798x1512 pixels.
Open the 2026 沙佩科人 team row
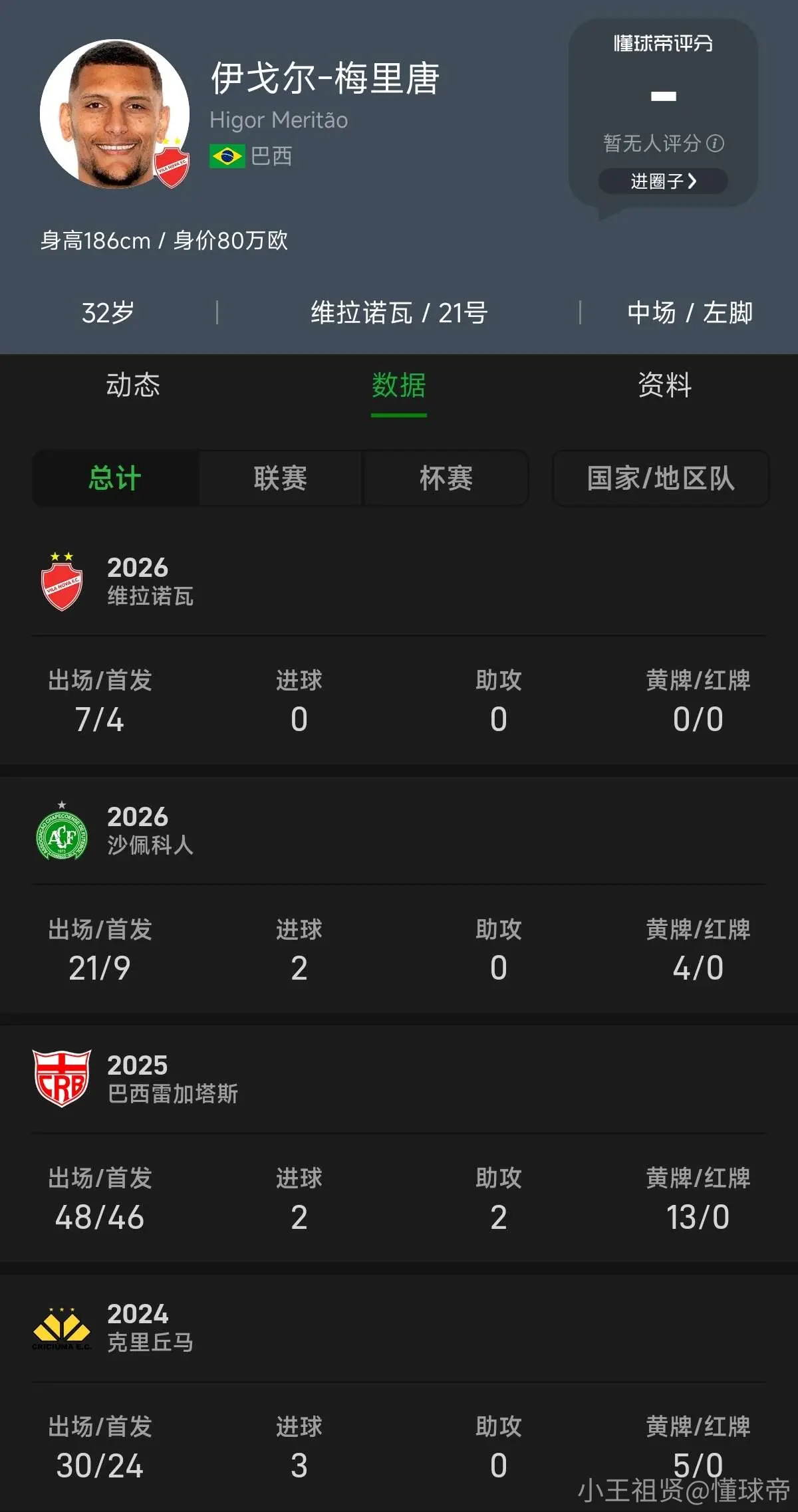[399, 831]
